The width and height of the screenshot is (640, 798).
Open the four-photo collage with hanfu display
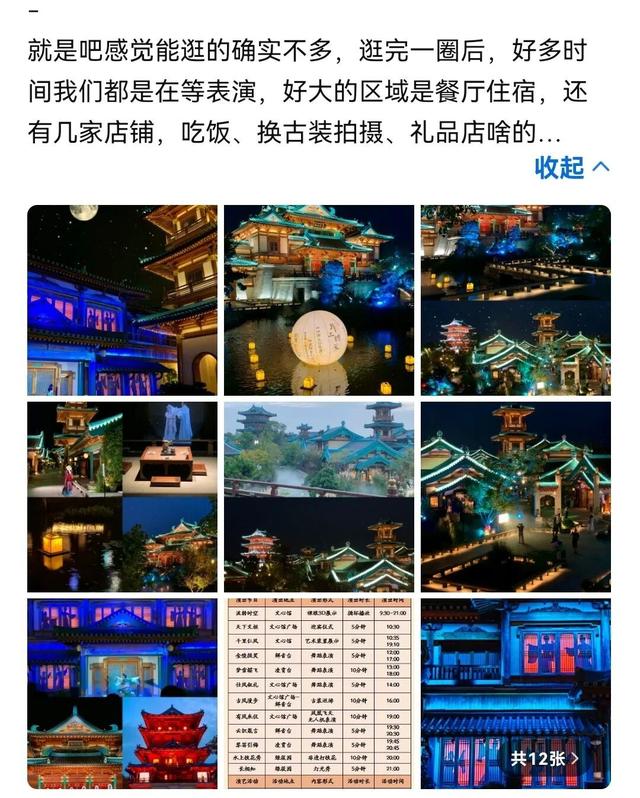(122, 496)
